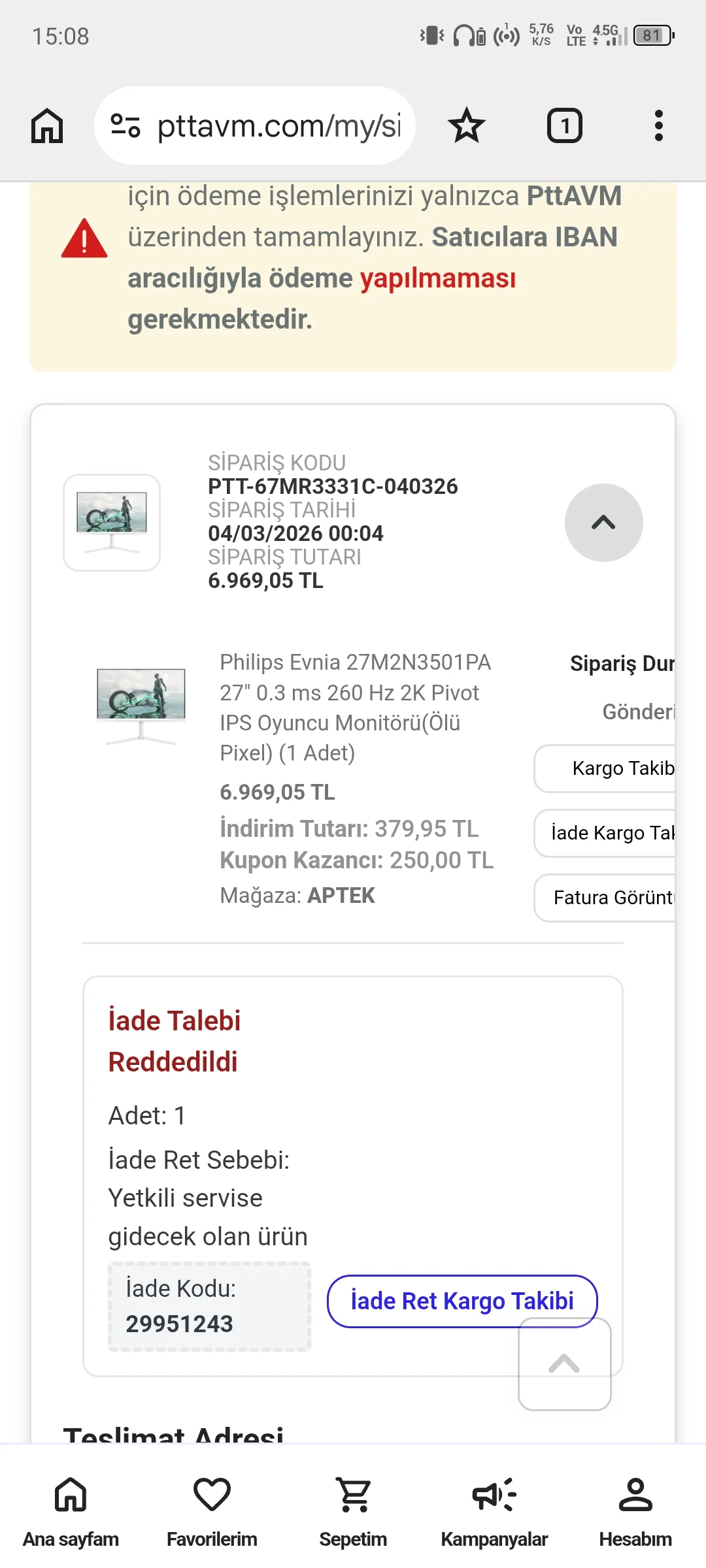The width and height of the screenshot is (706, 1568).
Task: Switch to Ana sayfam tab
Action: pyautogui.click(x=71, y=1511)
